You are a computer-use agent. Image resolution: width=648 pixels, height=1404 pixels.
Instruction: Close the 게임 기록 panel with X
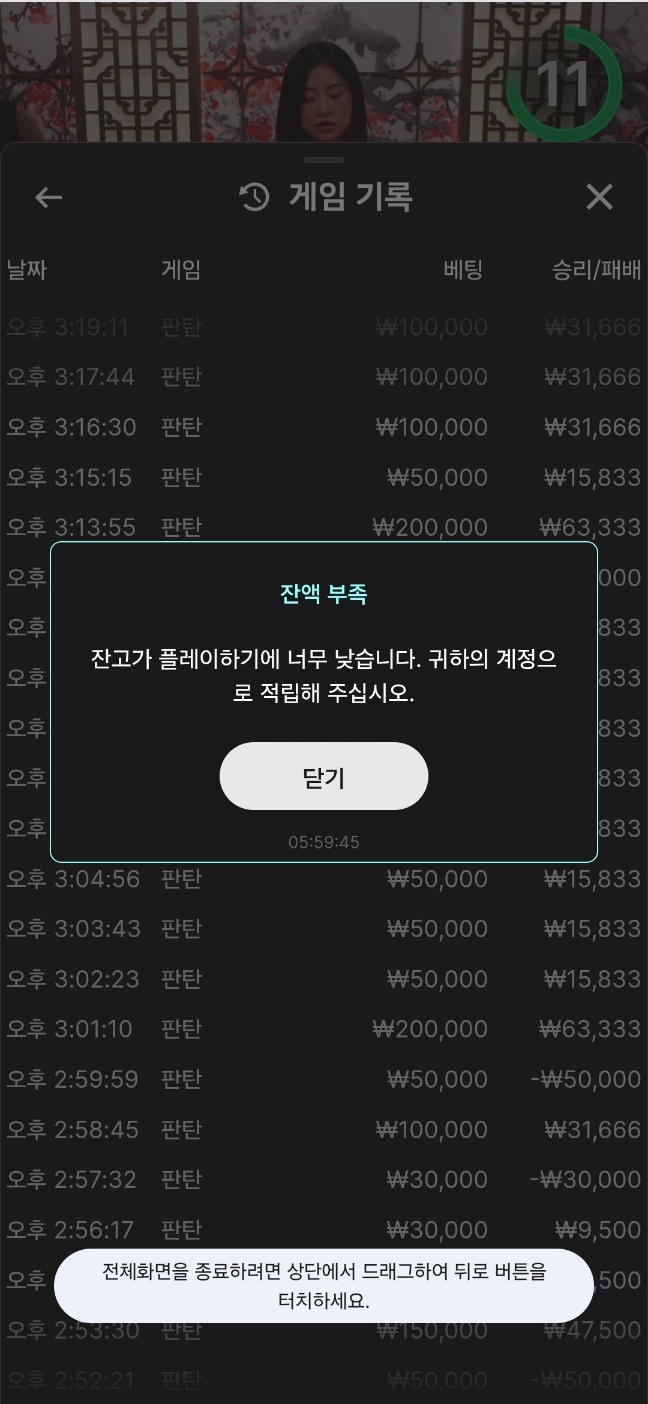coord(599,197)
